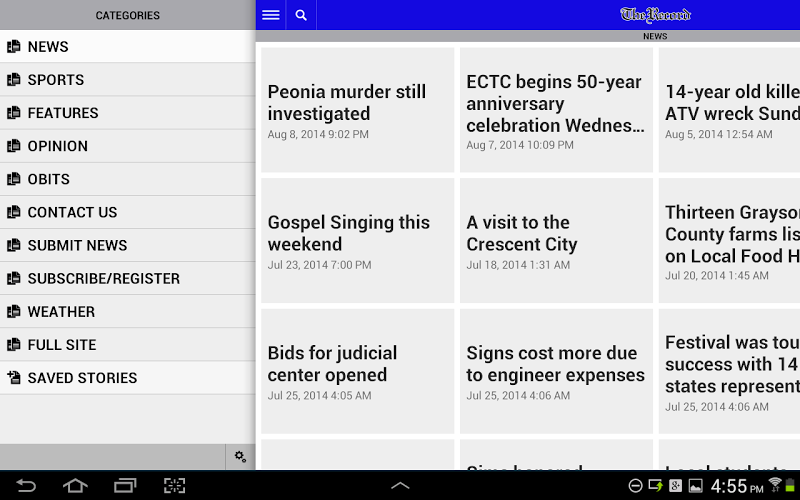The height and width of the screenshot is (500, 800).
Task: Go to the Opinion section
Action: click(58, 146)
